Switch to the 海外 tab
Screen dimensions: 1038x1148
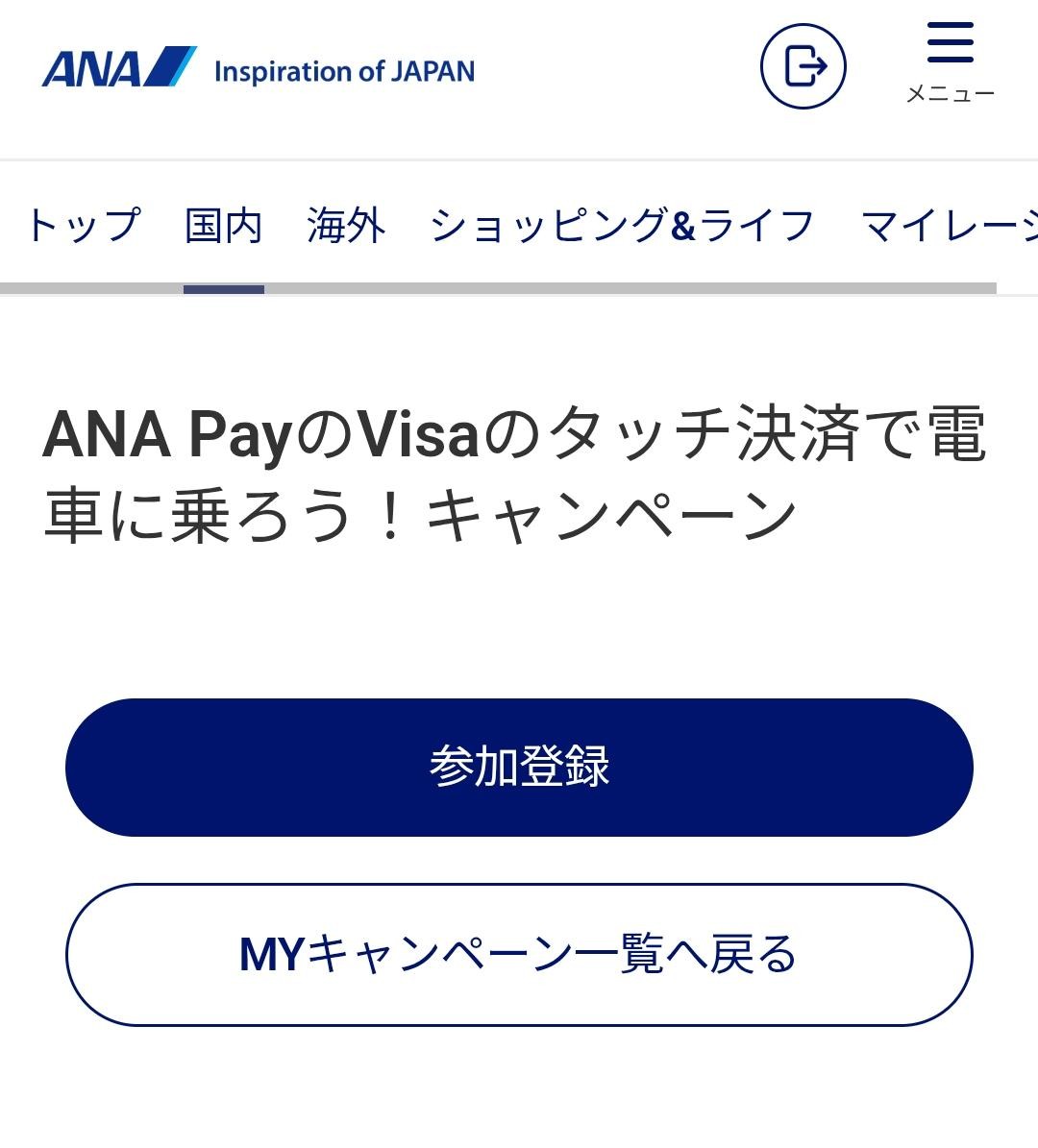(x=346, y=227)
